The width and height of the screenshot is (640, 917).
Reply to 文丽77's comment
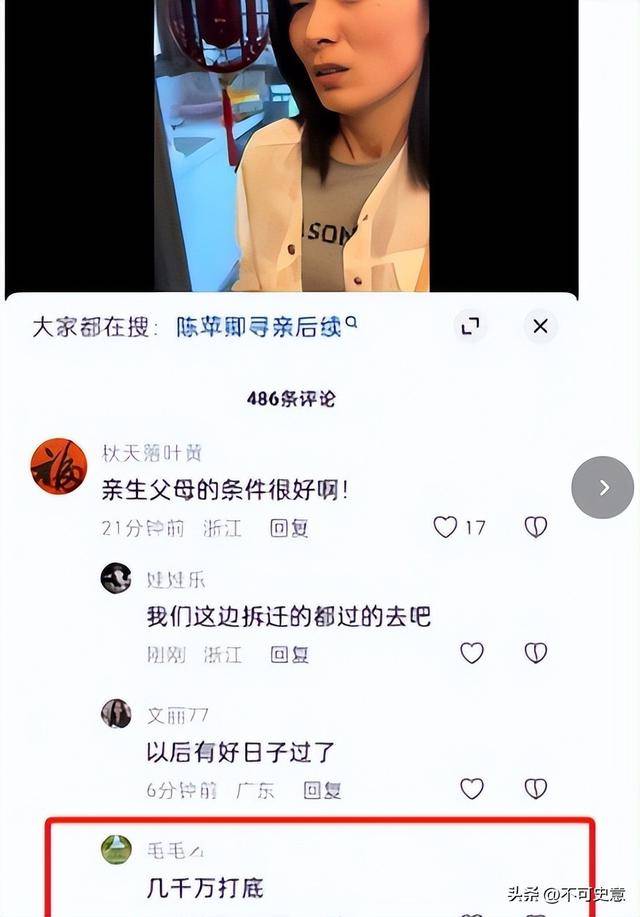tap(322, 790)
